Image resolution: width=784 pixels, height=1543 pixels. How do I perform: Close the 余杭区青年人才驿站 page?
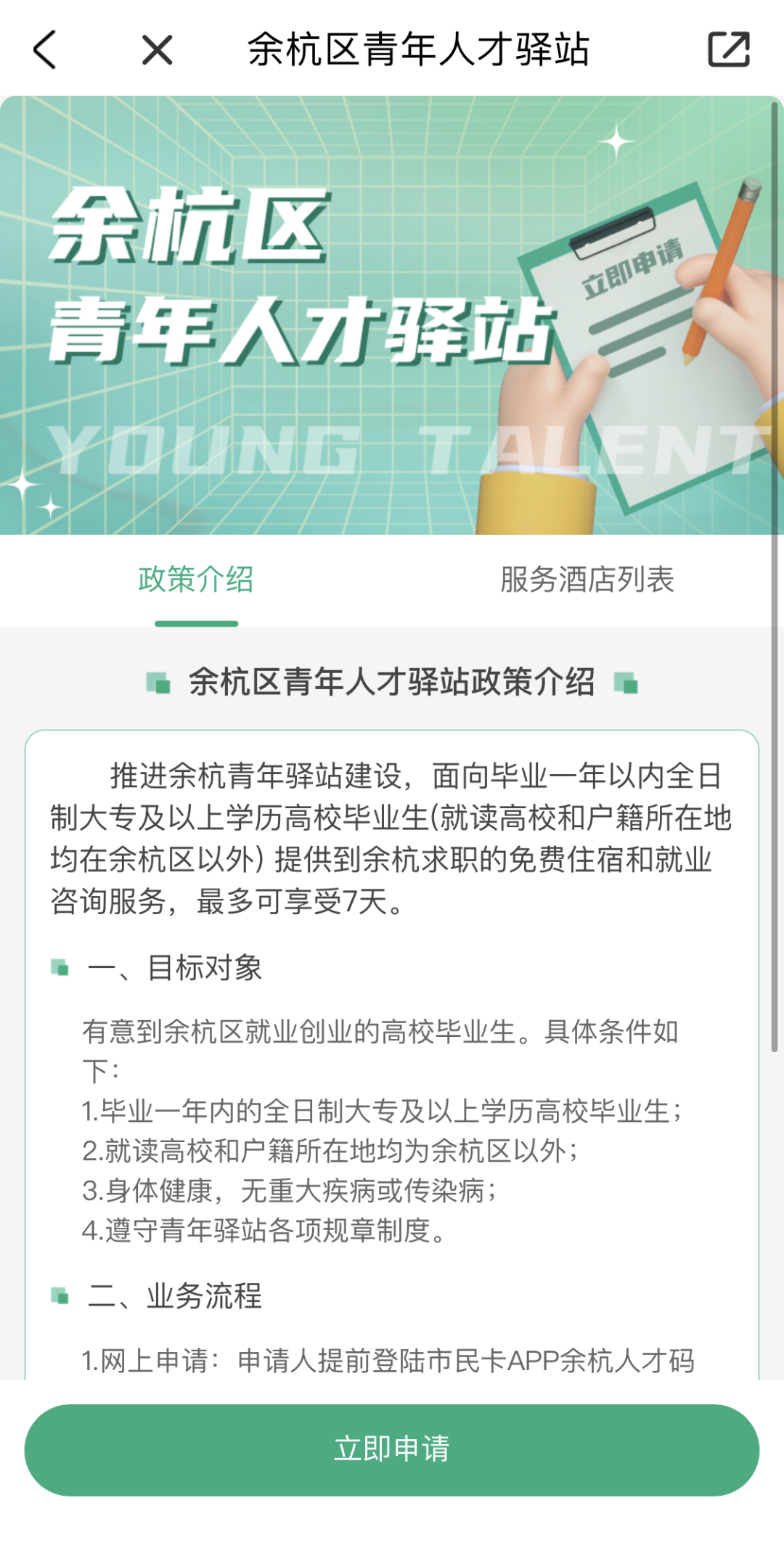(157, 50)
